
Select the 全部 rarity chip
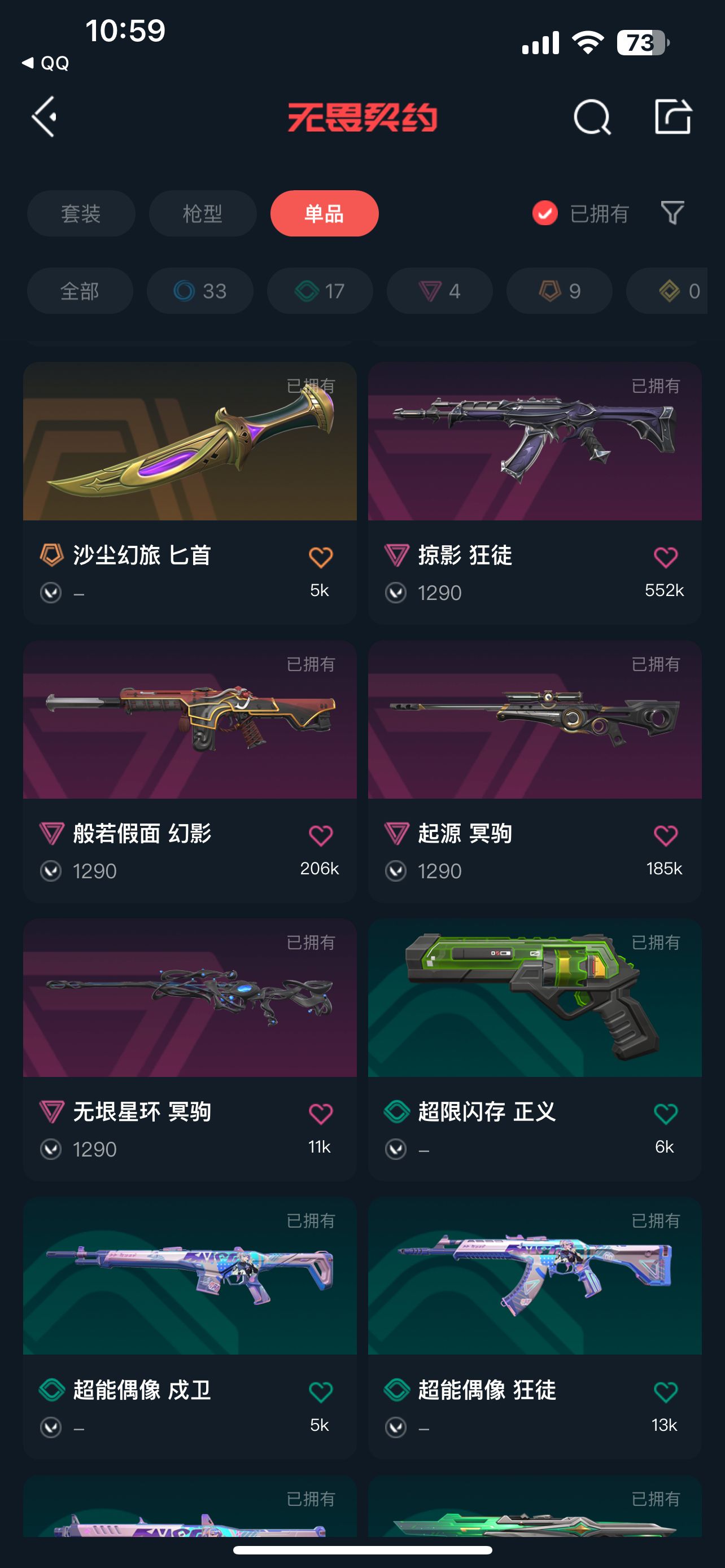click(80, 291)
